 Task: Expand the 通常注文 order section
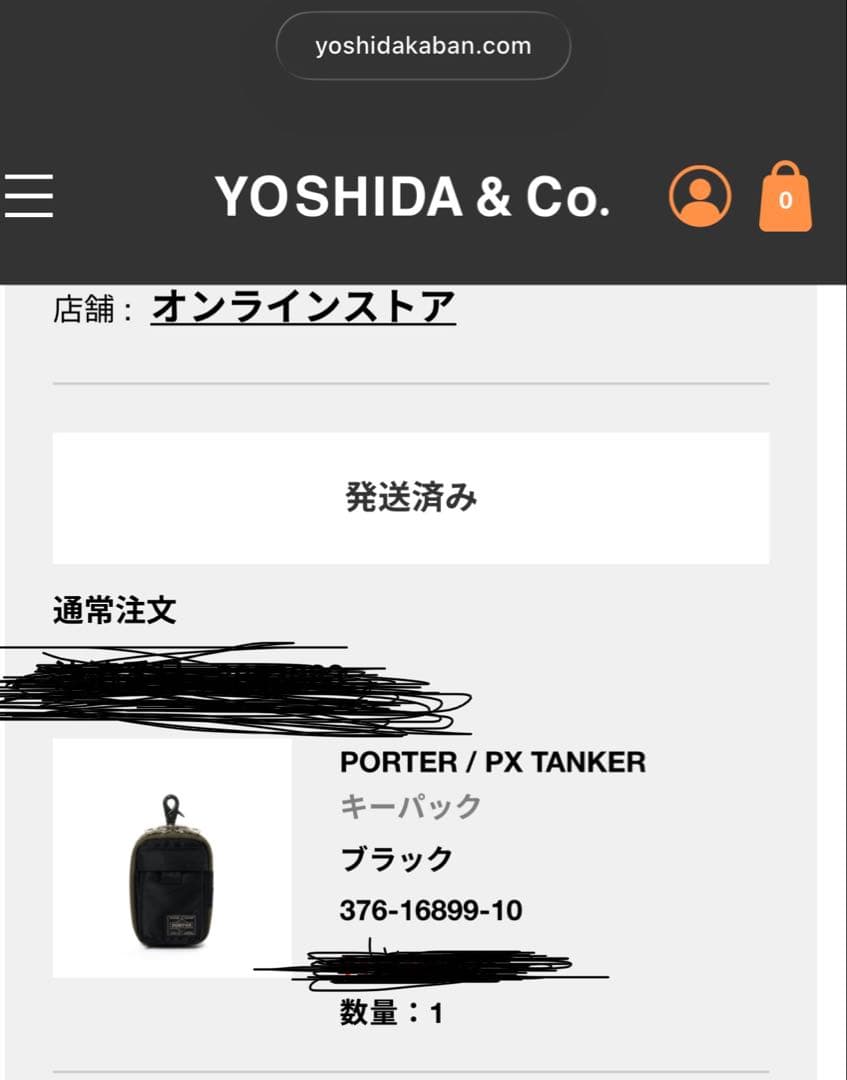tap(113, 610)
